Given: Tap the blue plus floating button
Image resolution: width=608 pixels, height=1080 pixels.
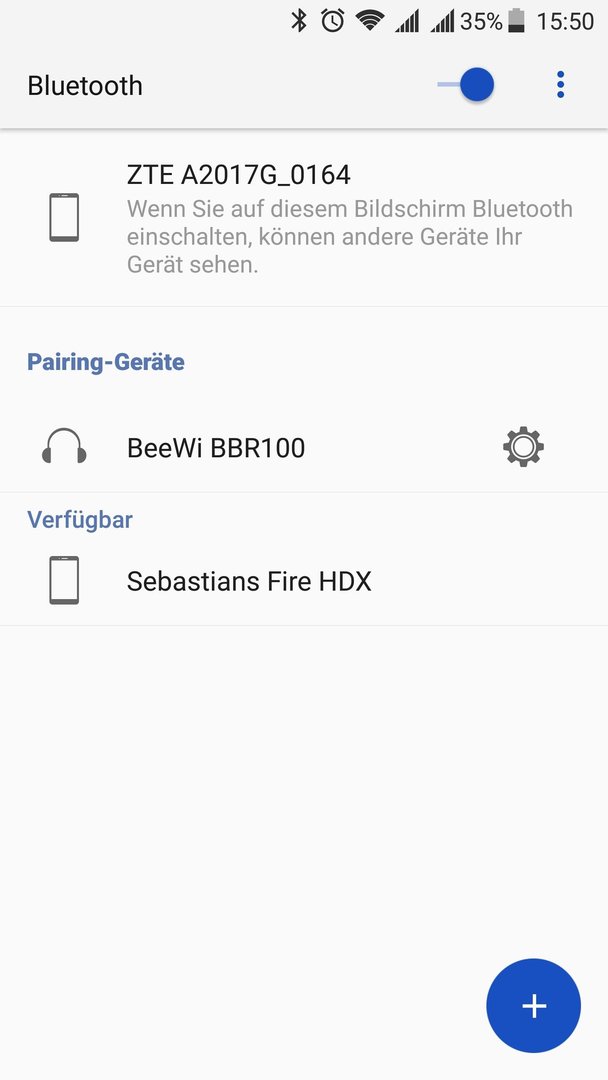Looking at the screenshot, I should point(534,1006).
